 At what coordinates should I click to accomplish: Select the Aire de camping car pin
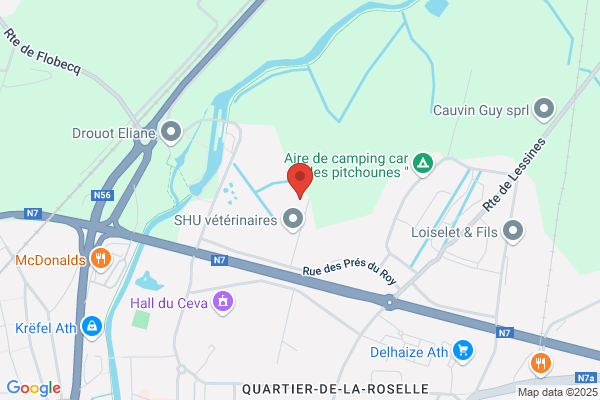(423, 162)
